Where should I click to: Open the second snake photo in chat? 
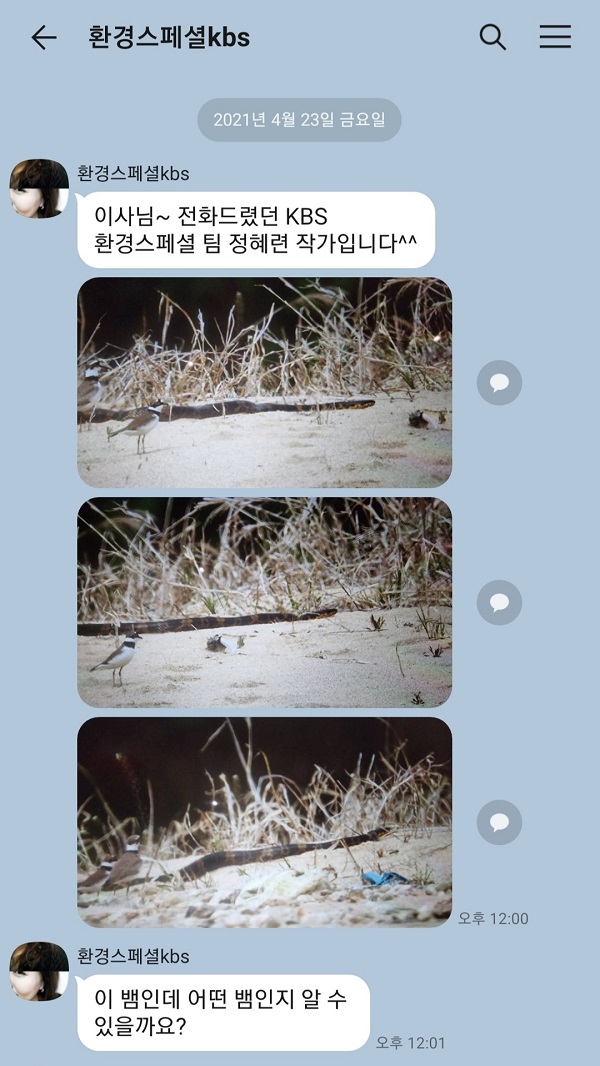(265, 602)
